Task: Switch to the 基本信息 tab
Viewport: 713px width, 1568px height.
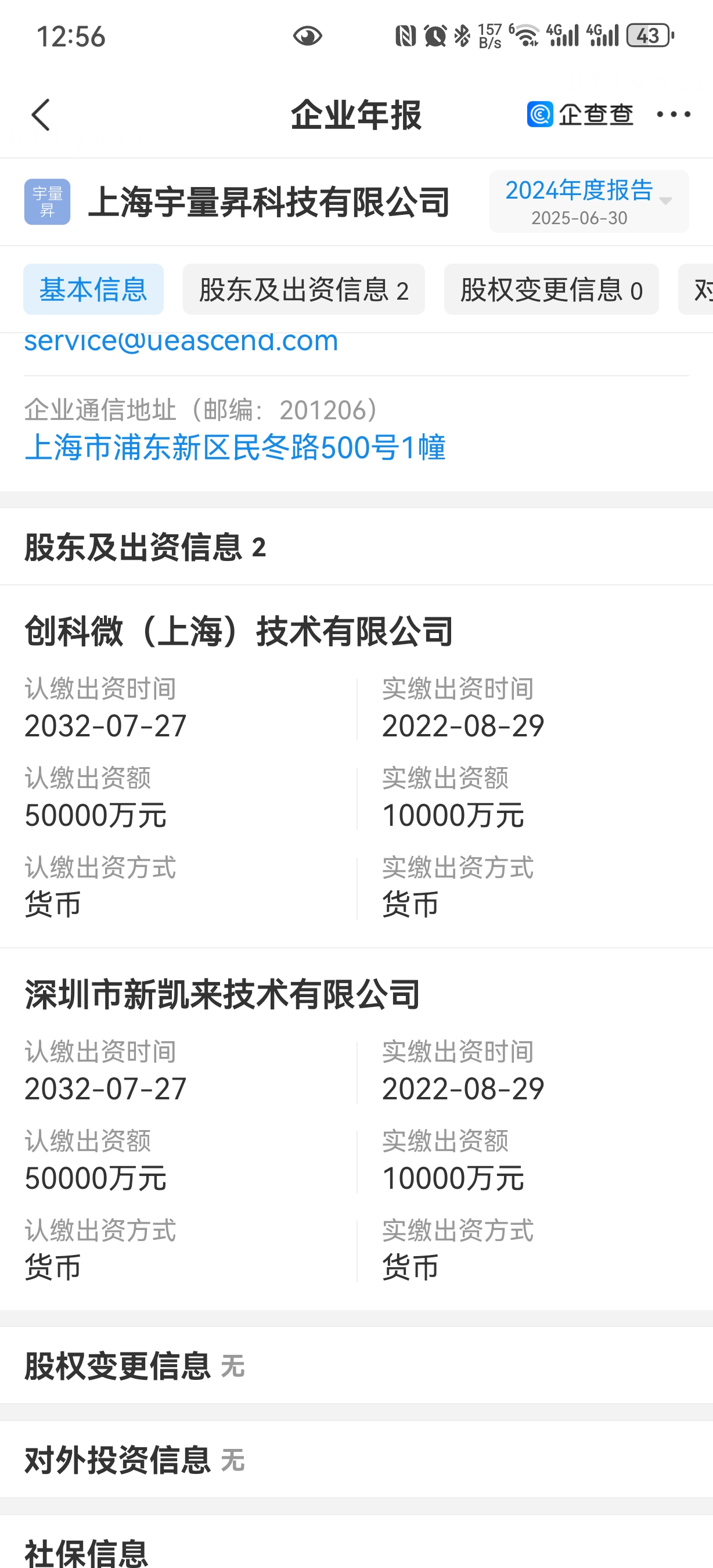Action: 93,290
